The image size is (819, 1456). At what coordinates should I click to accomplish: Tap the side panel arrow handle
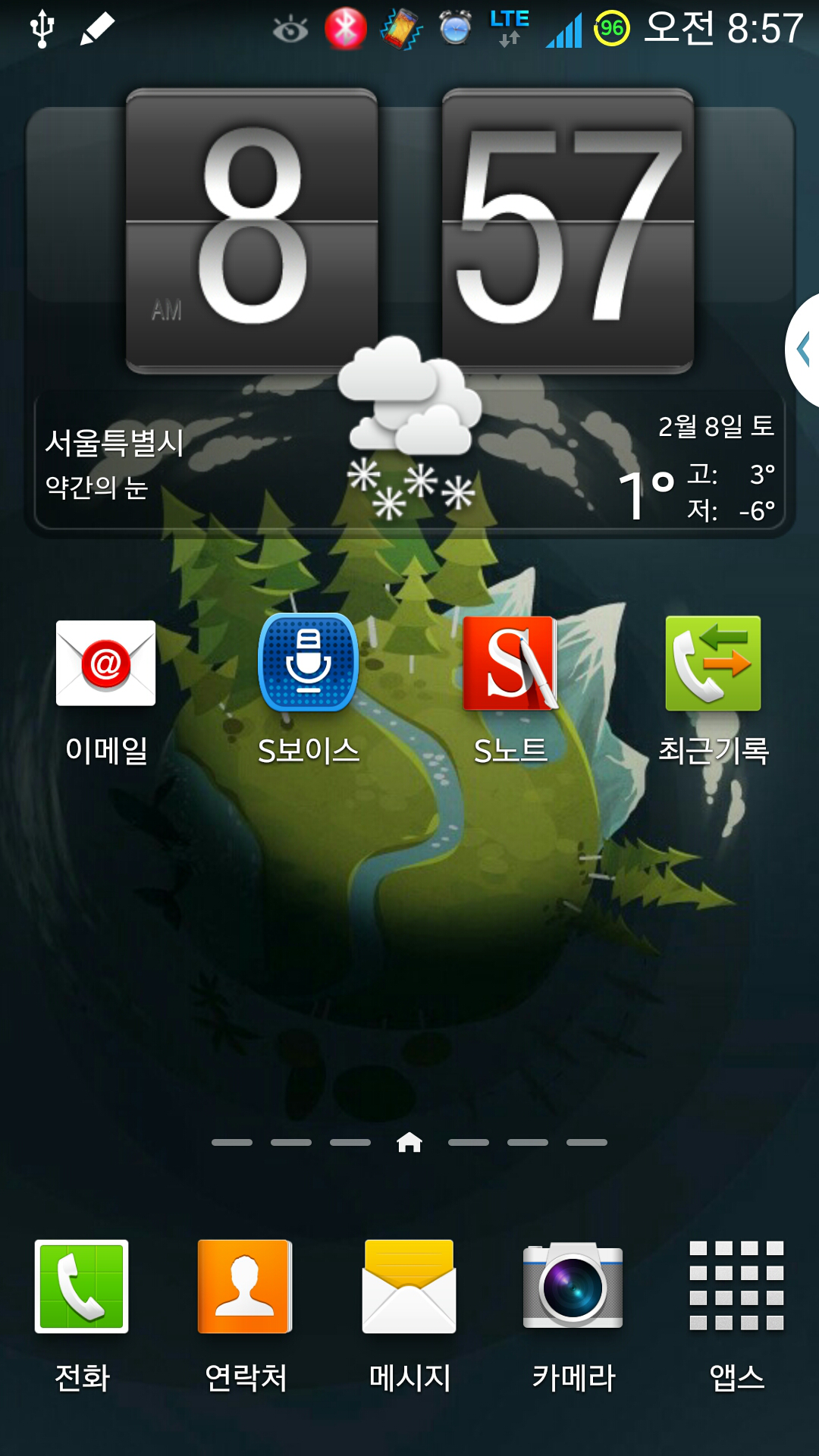[x=804, y=350]
